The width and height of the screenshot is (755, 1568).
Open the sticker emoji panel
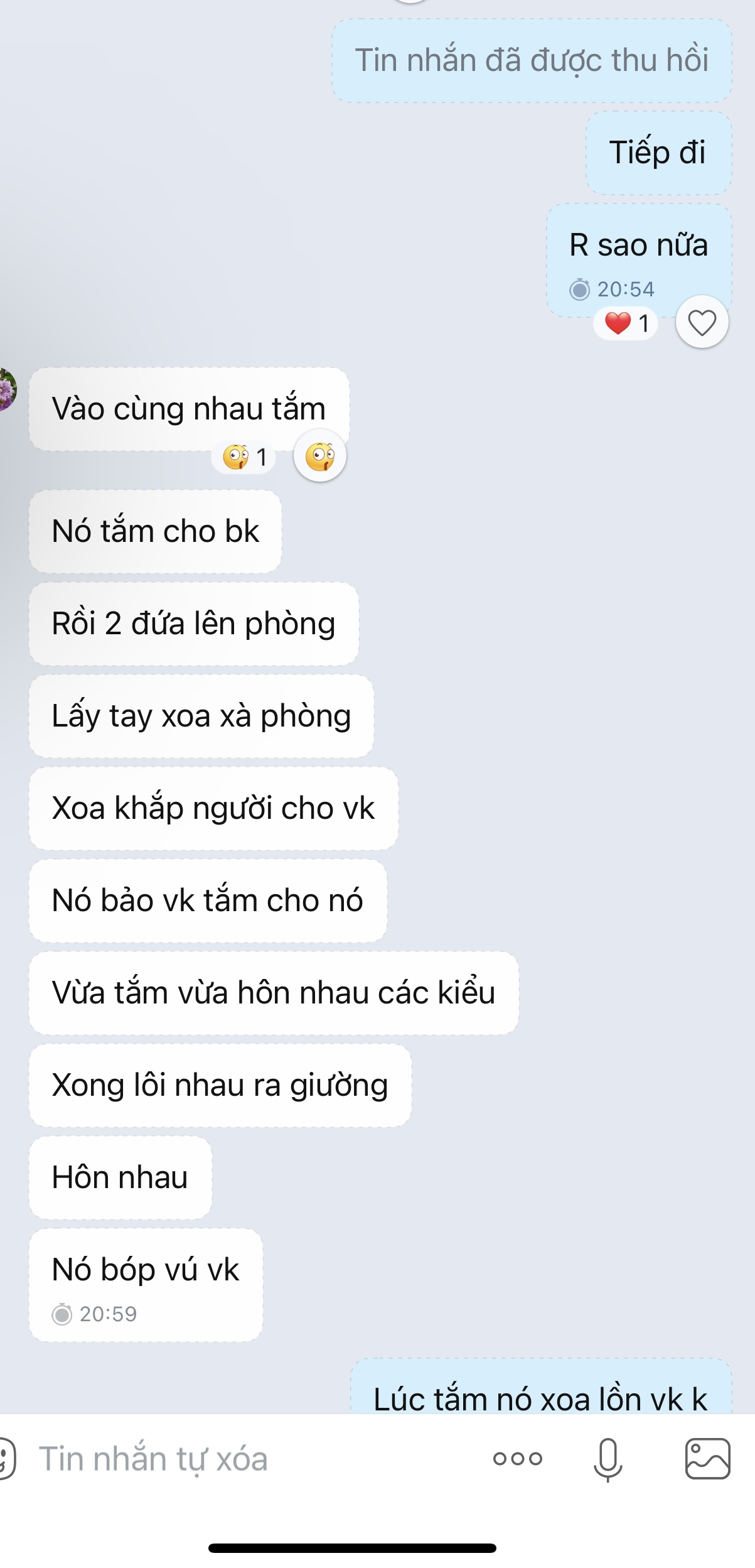pyautogui.click(x=5, y=1458)
